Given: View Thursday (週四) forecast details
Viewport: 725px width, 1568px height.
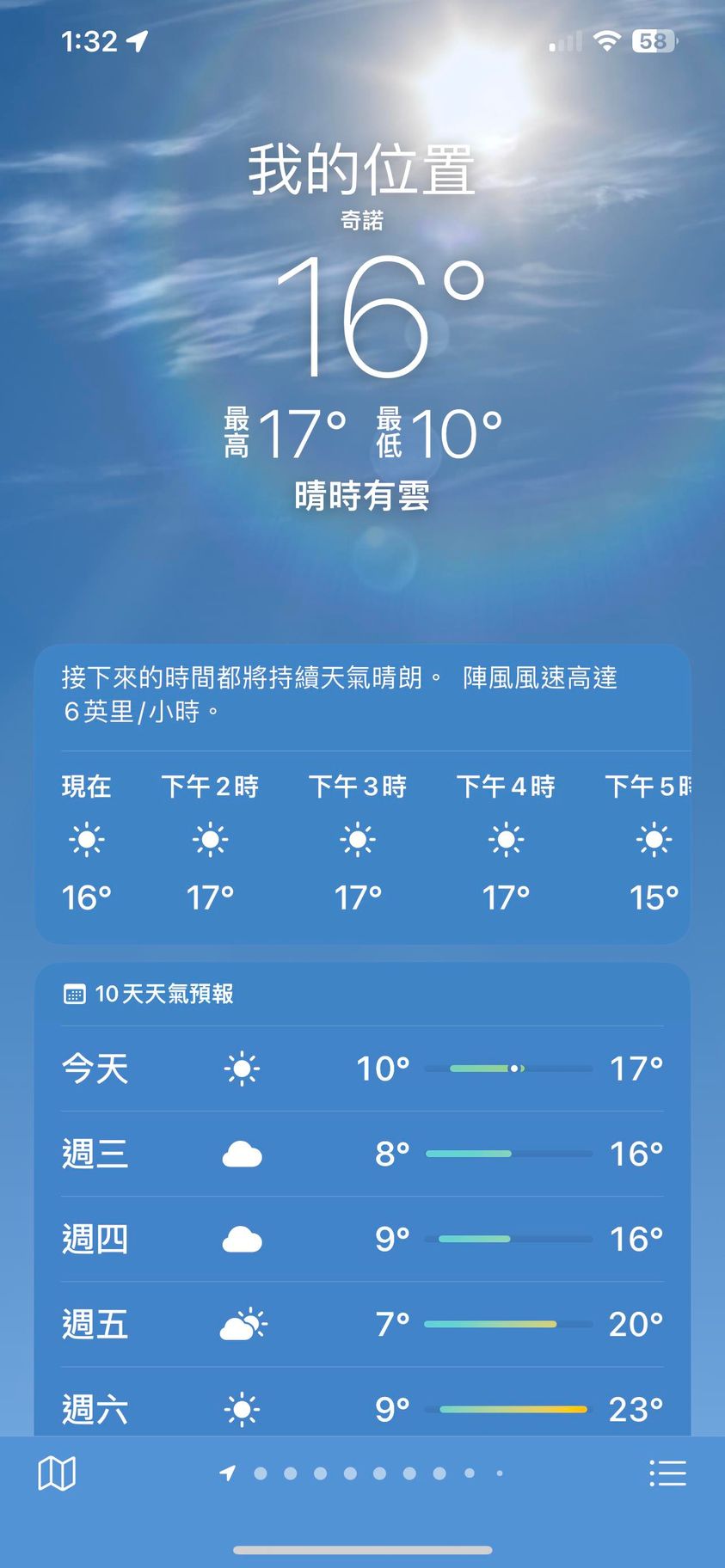Looking at the screenshot, I should [x=362, y=1239].
